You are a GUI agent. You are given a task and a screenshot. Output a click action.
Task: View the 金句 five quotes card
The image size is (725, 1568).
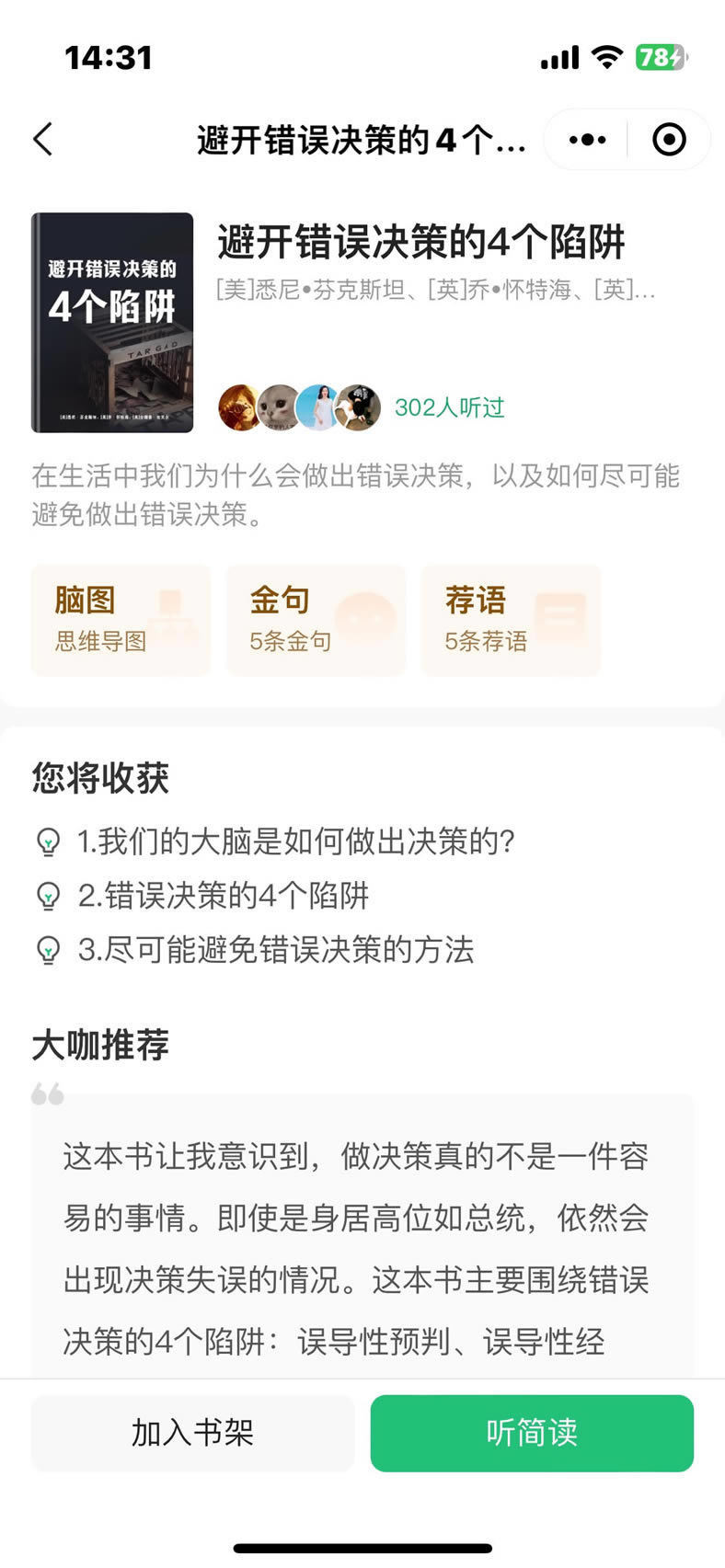point(316,621)
